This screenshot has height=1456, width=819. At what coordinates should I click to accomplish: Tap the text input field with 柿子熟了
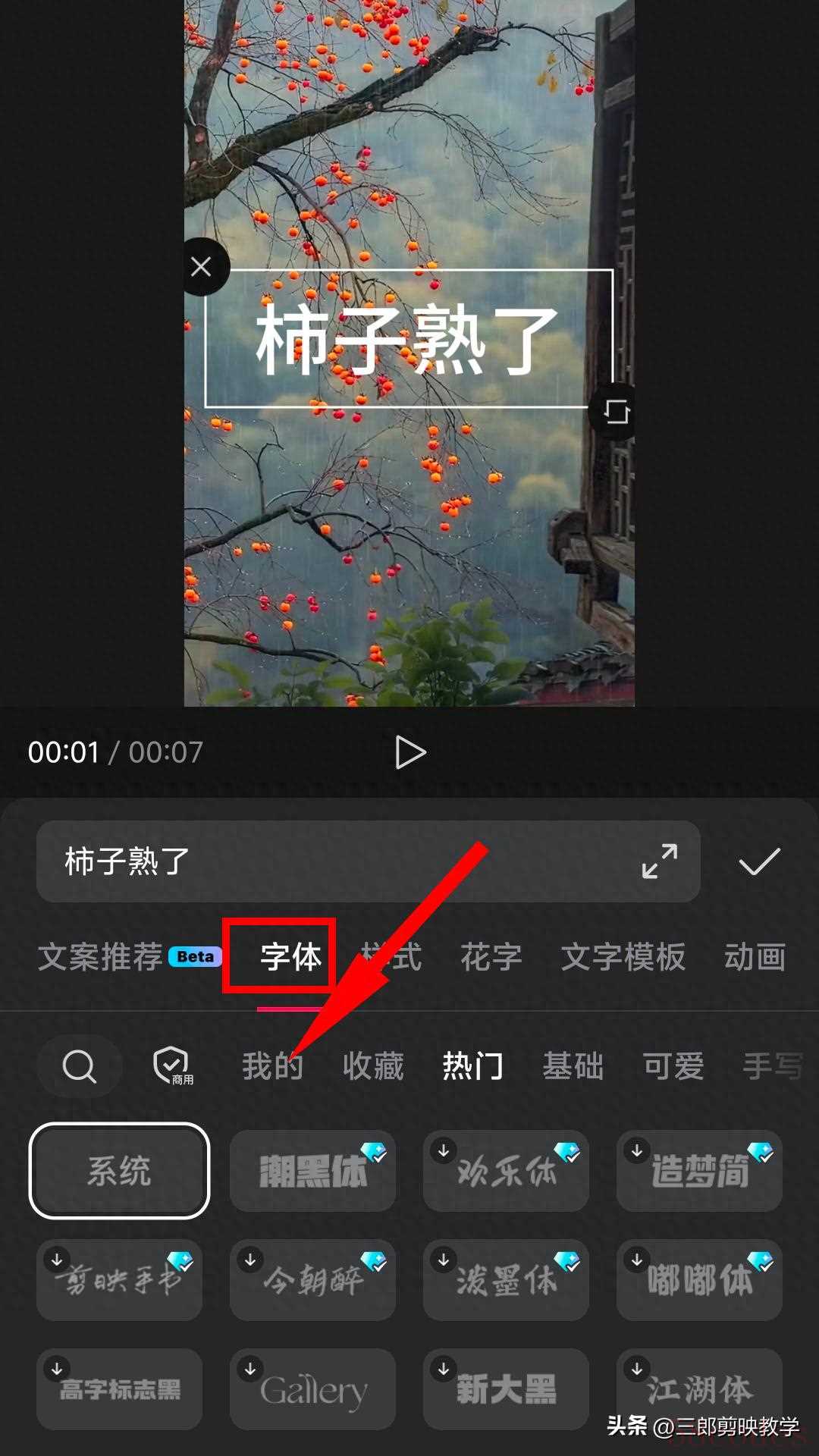coord(334,861)
